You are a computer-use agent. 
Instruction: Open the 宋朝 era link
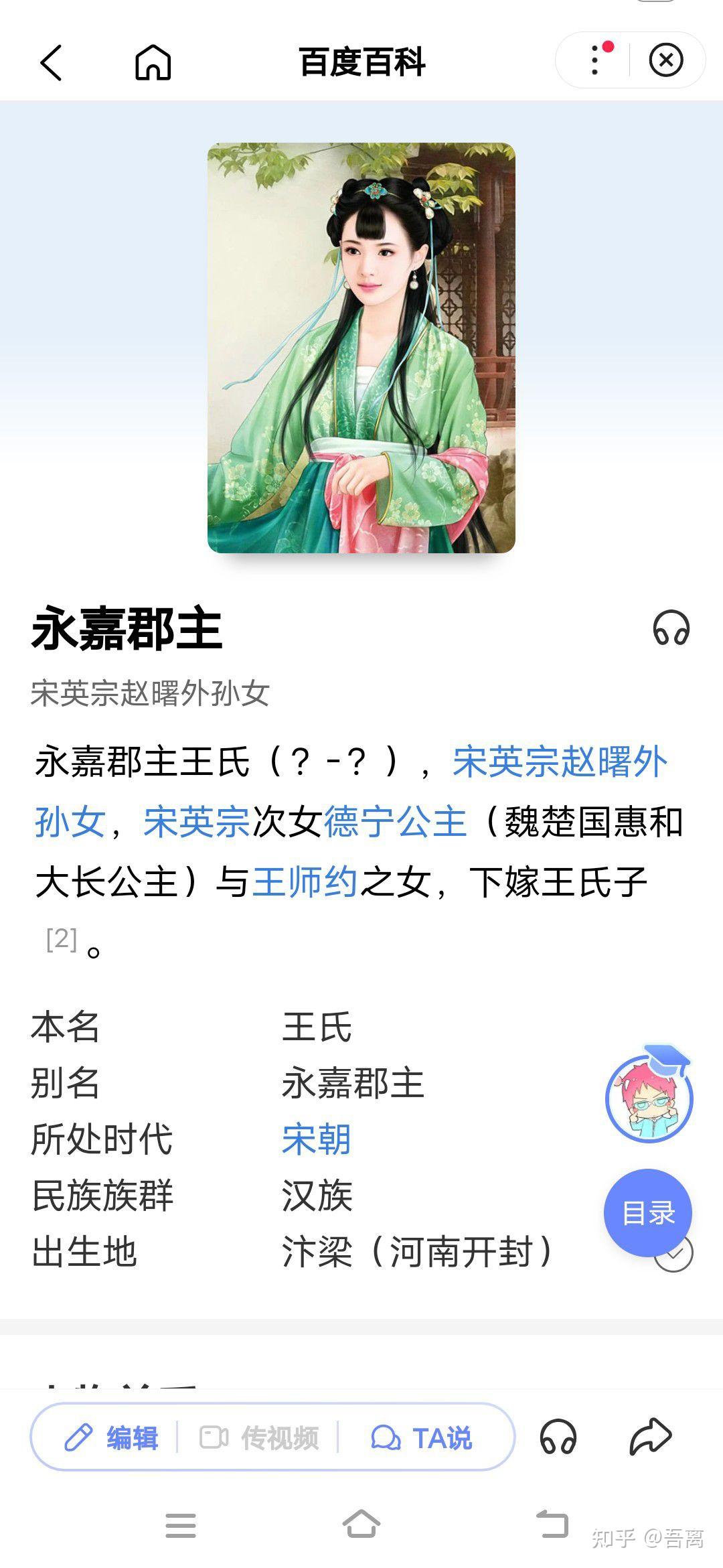click(x=317, y=1139)
